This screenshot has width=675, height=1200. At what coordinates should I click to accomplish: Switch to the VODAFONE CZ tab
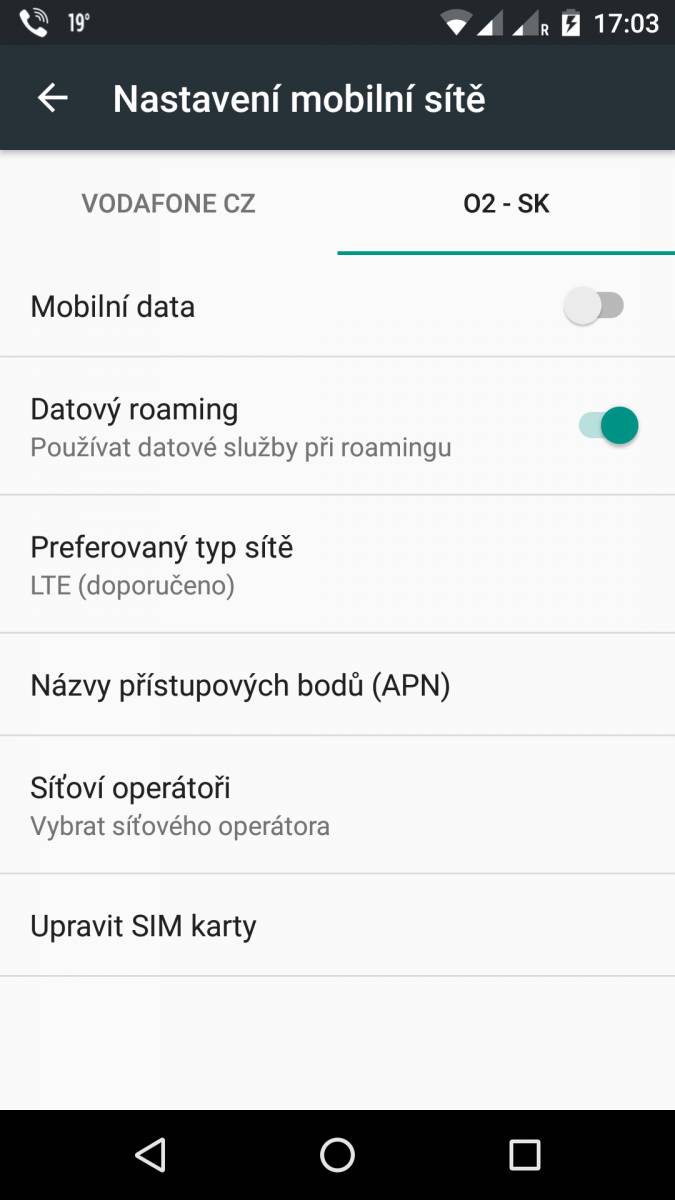pos(168,204)
